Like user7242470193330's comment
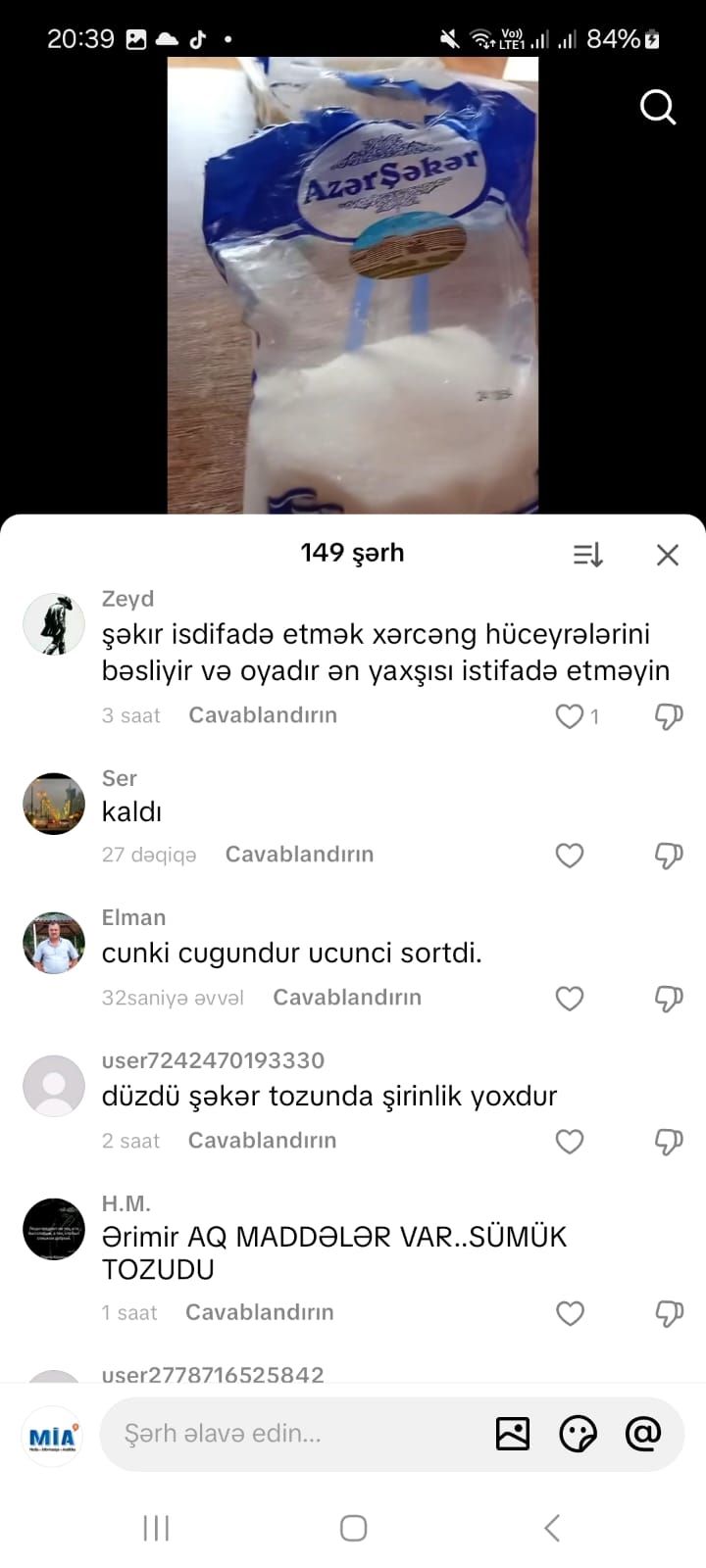The image size is (706, 1568). [570, 1142]
